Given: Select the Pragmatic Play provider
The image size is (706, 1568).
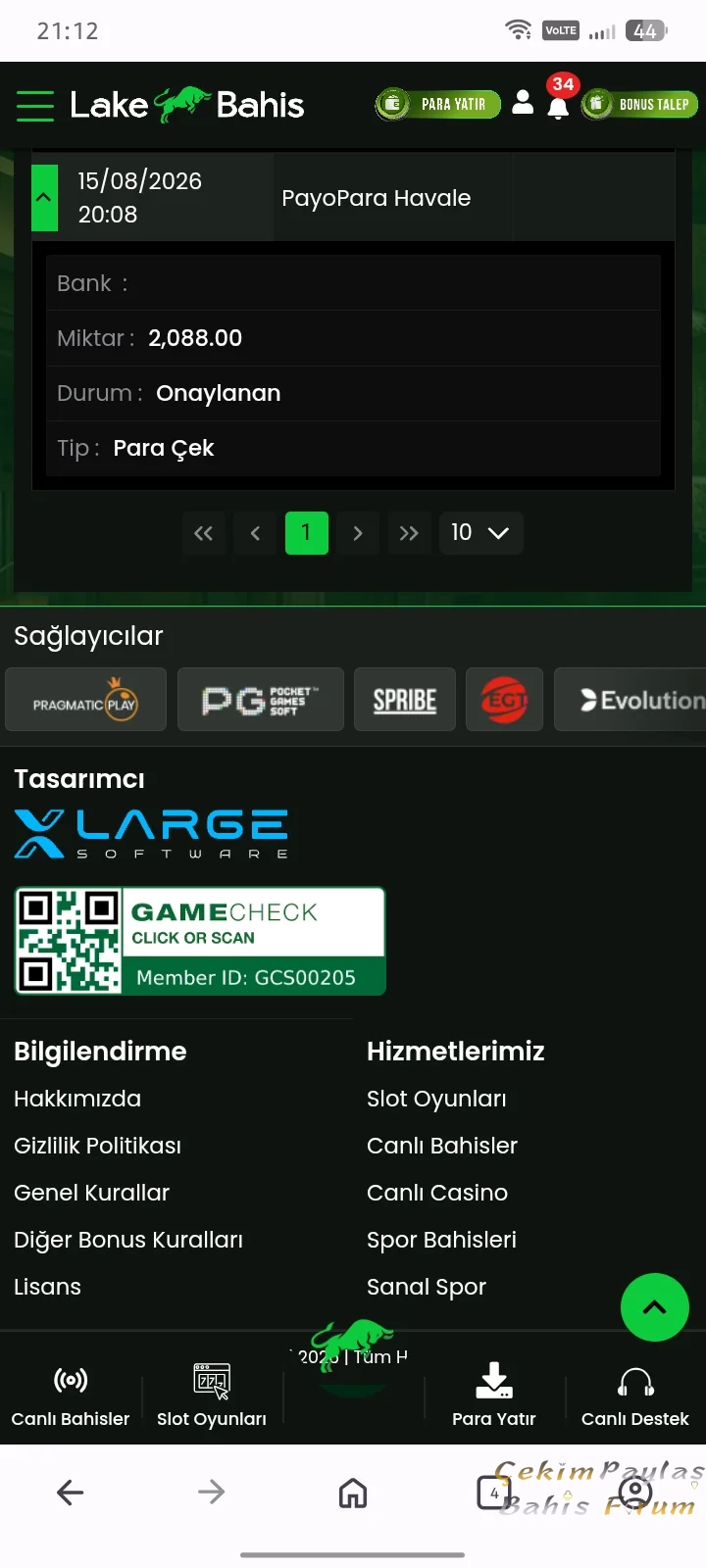Looking at the screenshot, I should [86, 700].
